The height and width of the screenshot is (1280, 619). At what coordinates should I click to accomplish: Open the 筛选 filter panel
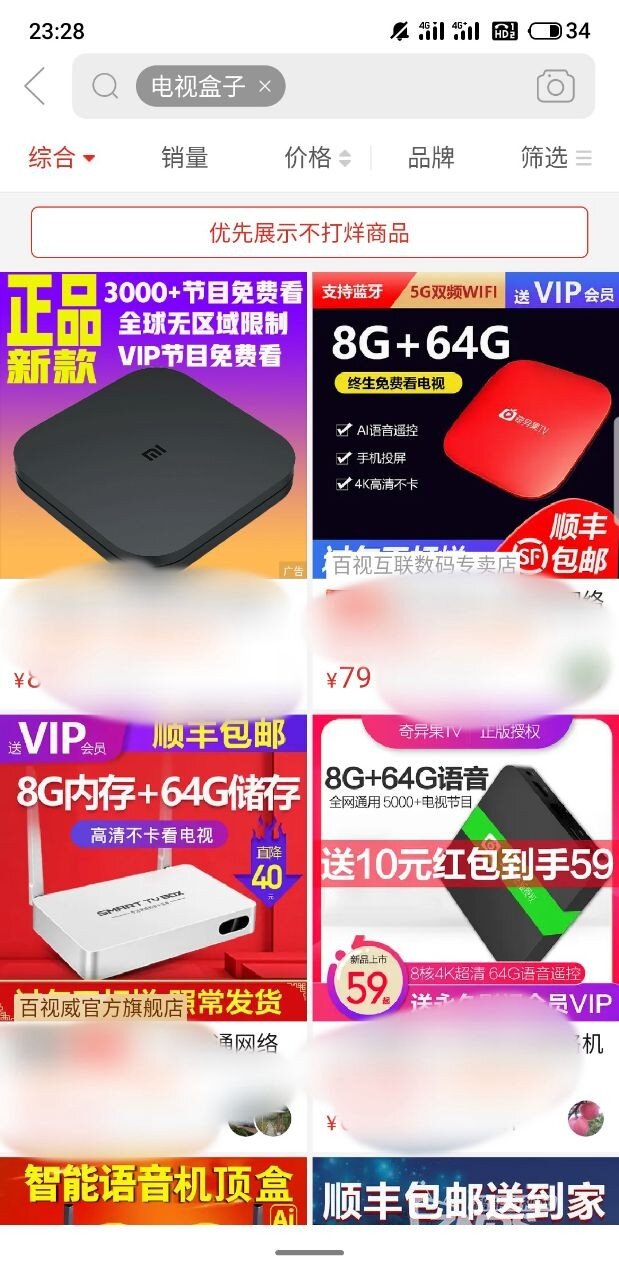pyautogui.click(x=556, y=158)
